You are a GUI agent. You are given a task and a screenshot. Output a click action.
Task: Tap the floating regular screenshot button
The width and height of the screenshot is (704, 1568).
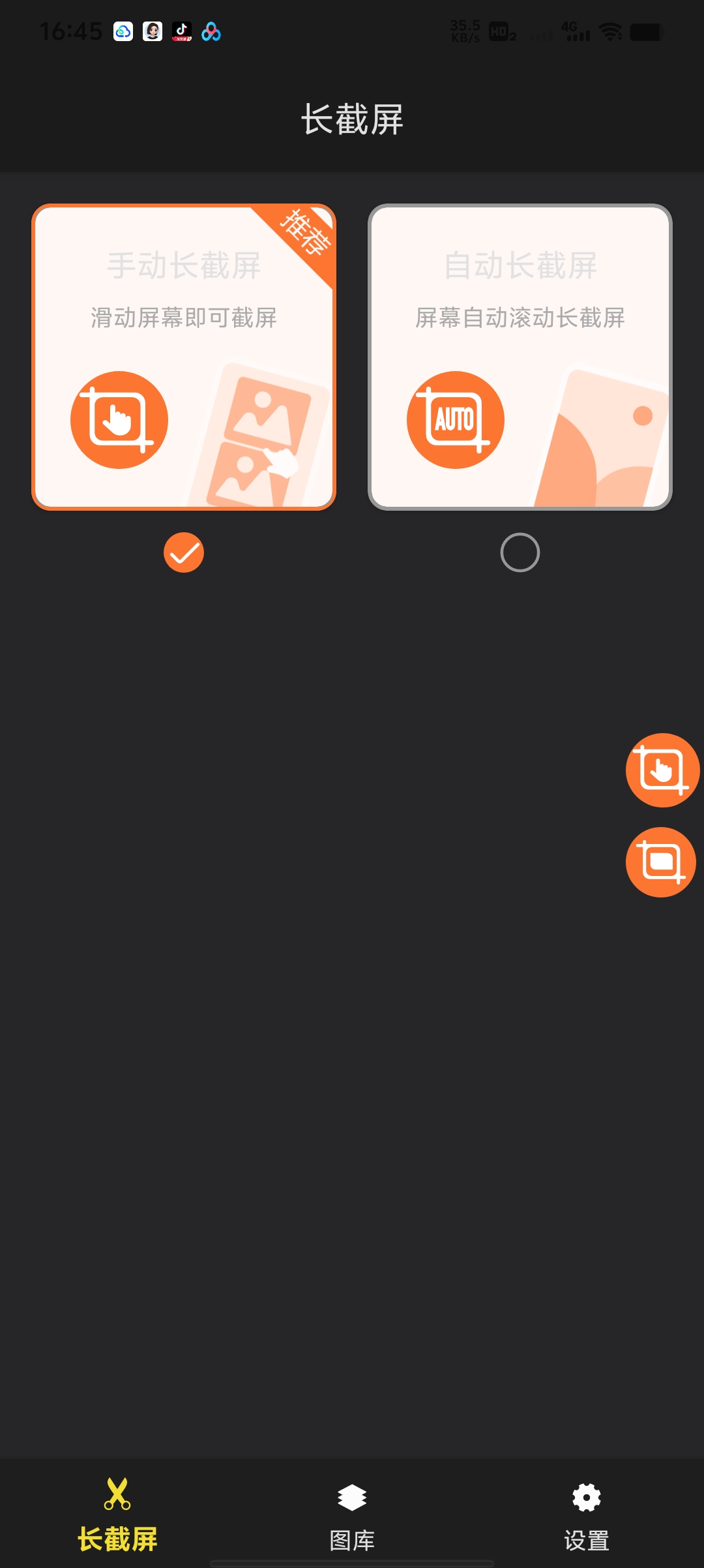(660, 862)
